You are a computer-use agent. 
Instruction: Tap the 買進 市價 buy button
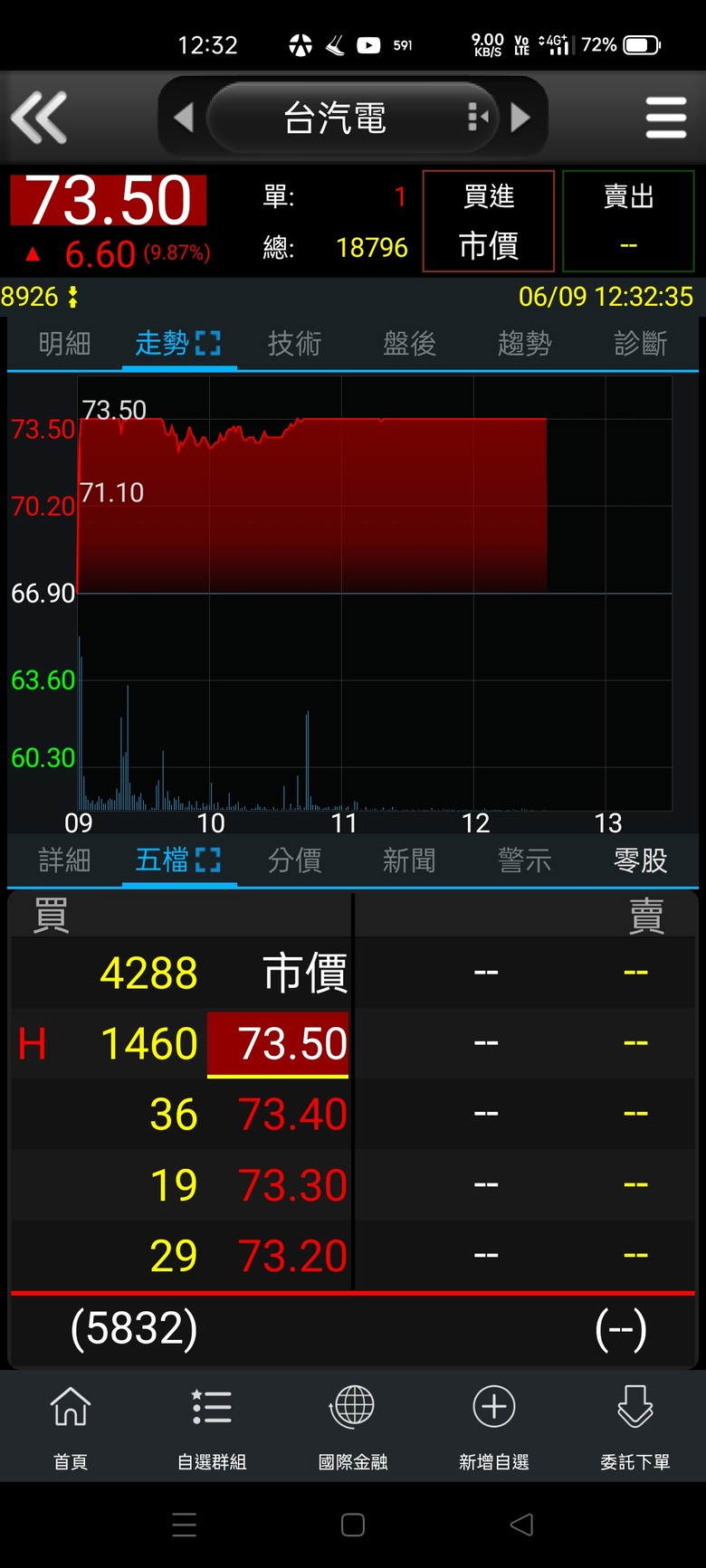(489, 221)
